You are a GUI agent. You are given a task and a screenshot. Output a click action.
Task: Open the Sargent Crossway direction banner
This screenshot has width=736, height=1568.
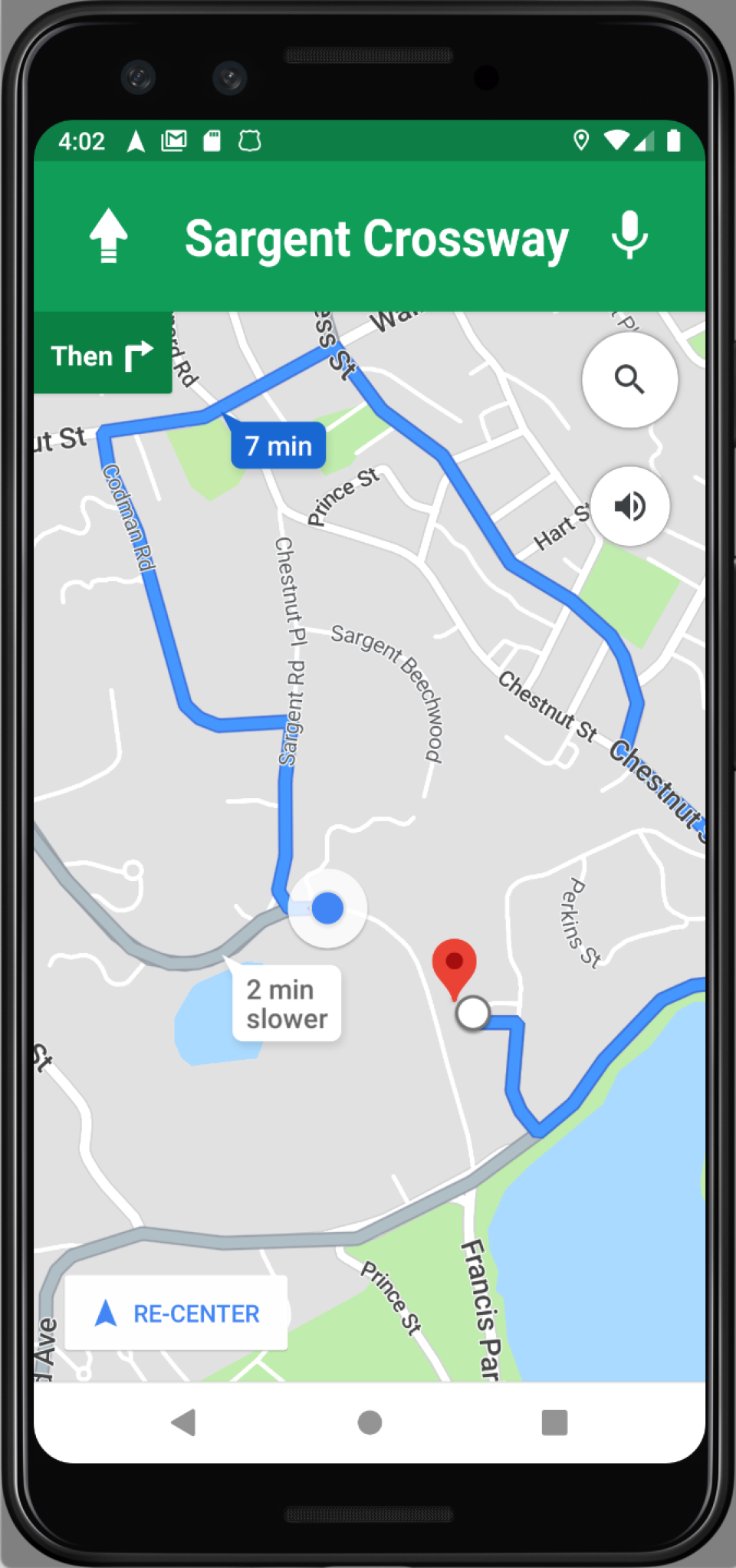pyautogui.click(x=376, y=239)
